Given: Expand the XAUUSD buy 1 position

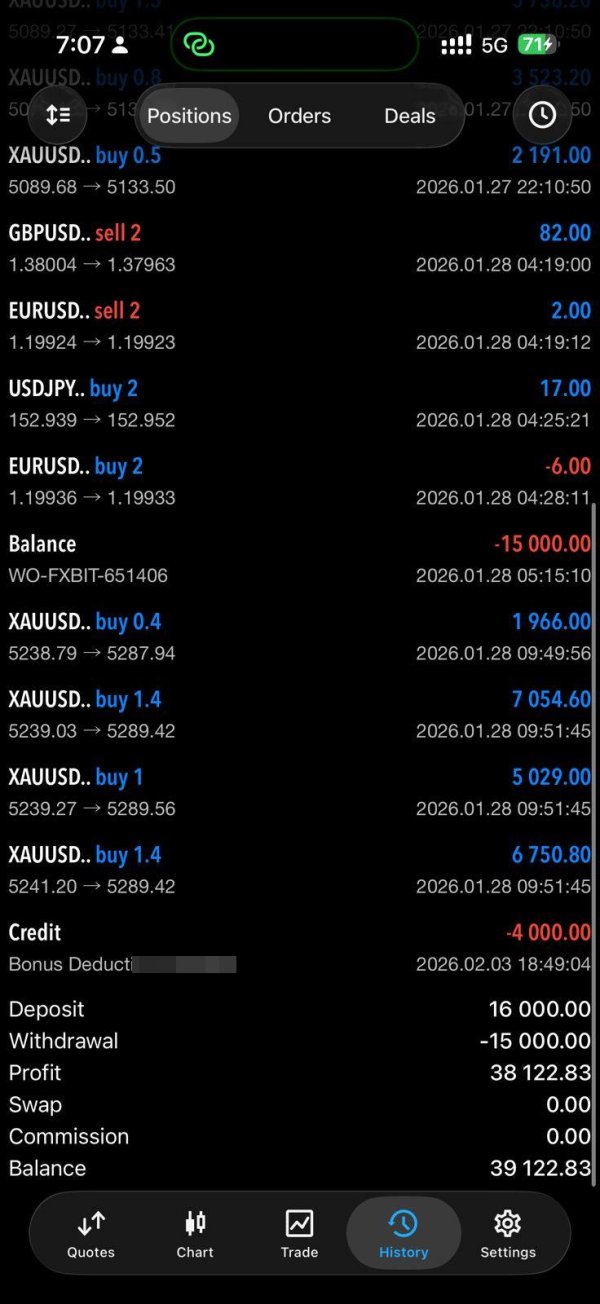Looking at the screenshot, I should point(300,792).
